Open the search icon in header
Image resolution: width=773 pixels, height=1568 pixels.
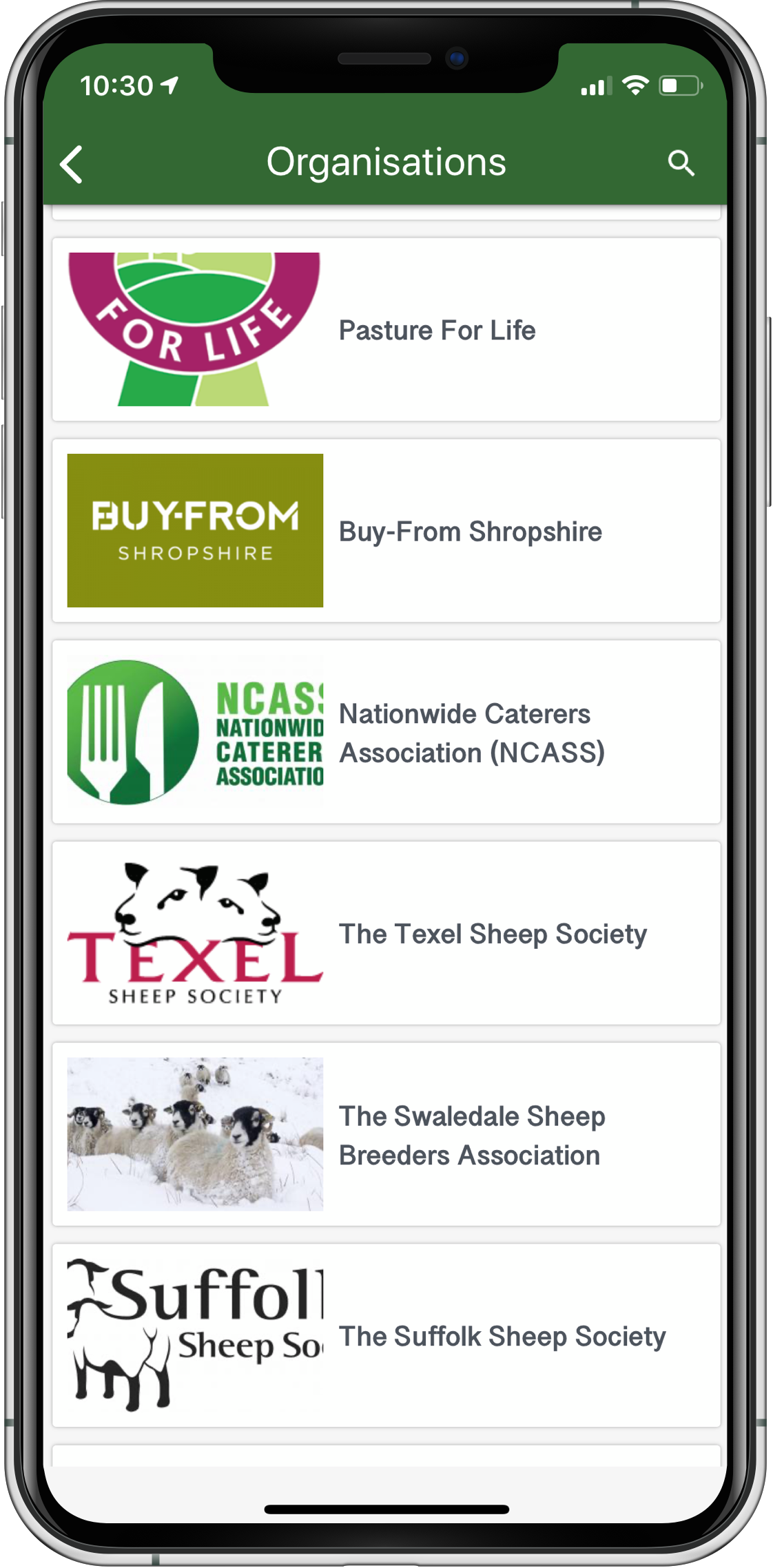pyautogui.click(x=681, y=164)
